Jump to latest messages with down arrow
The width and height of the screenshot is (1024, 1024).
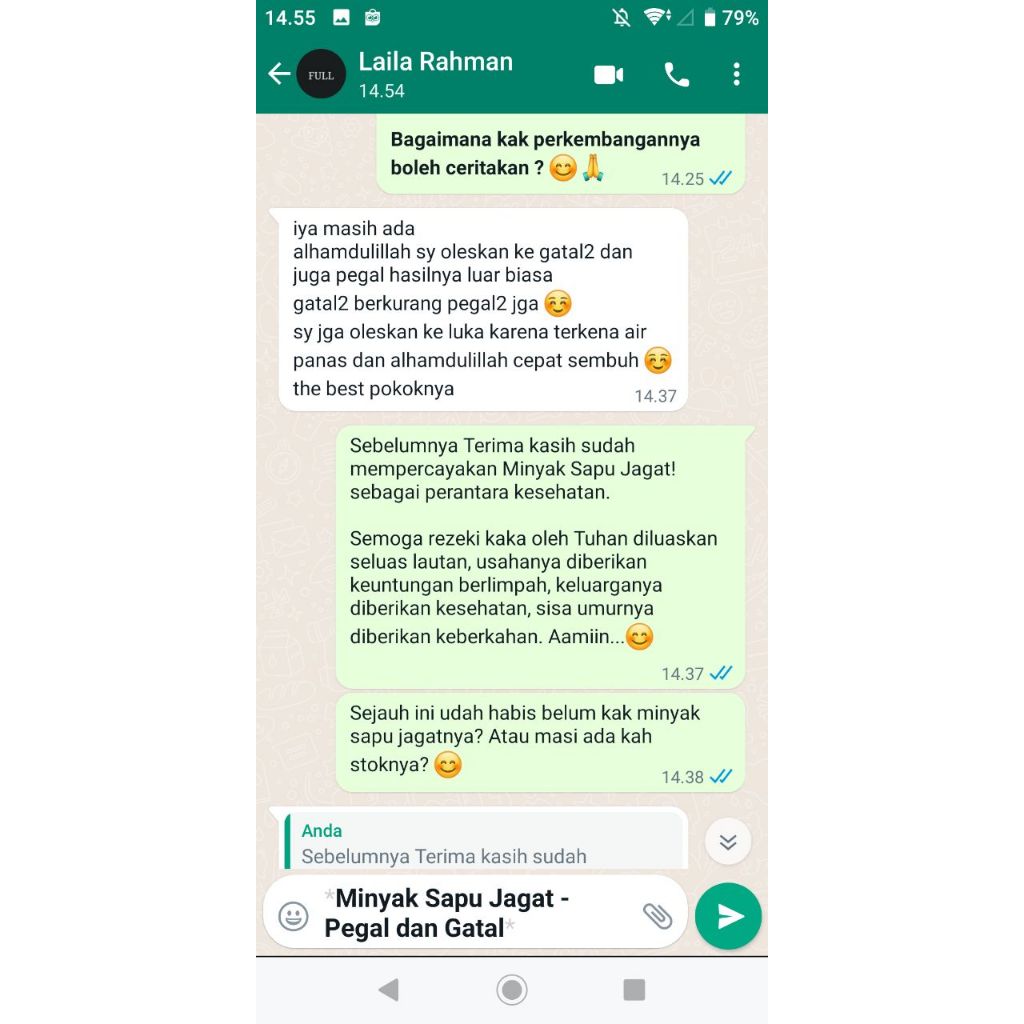click(728, 842)
